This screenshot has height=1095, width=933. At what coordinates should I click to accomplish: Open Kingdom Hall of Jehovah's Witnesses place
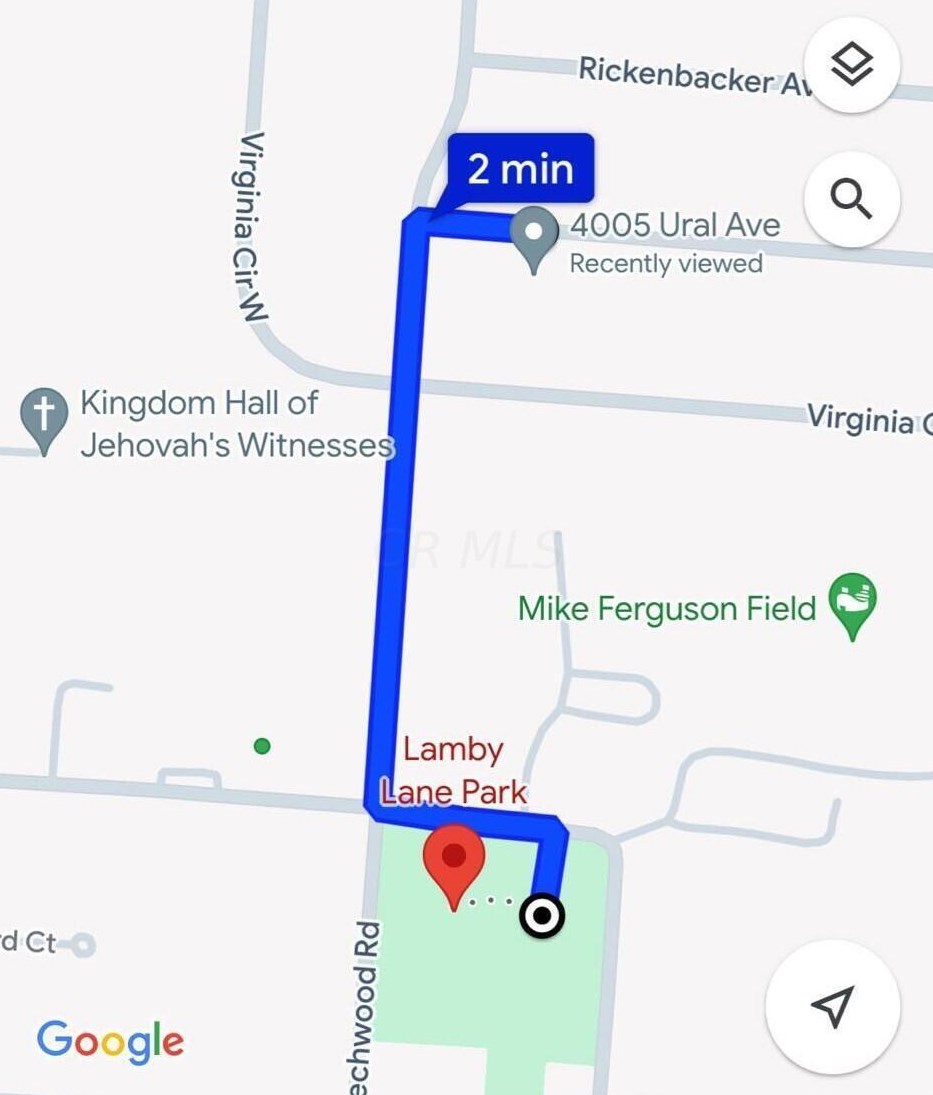click(x=44, y=419)
